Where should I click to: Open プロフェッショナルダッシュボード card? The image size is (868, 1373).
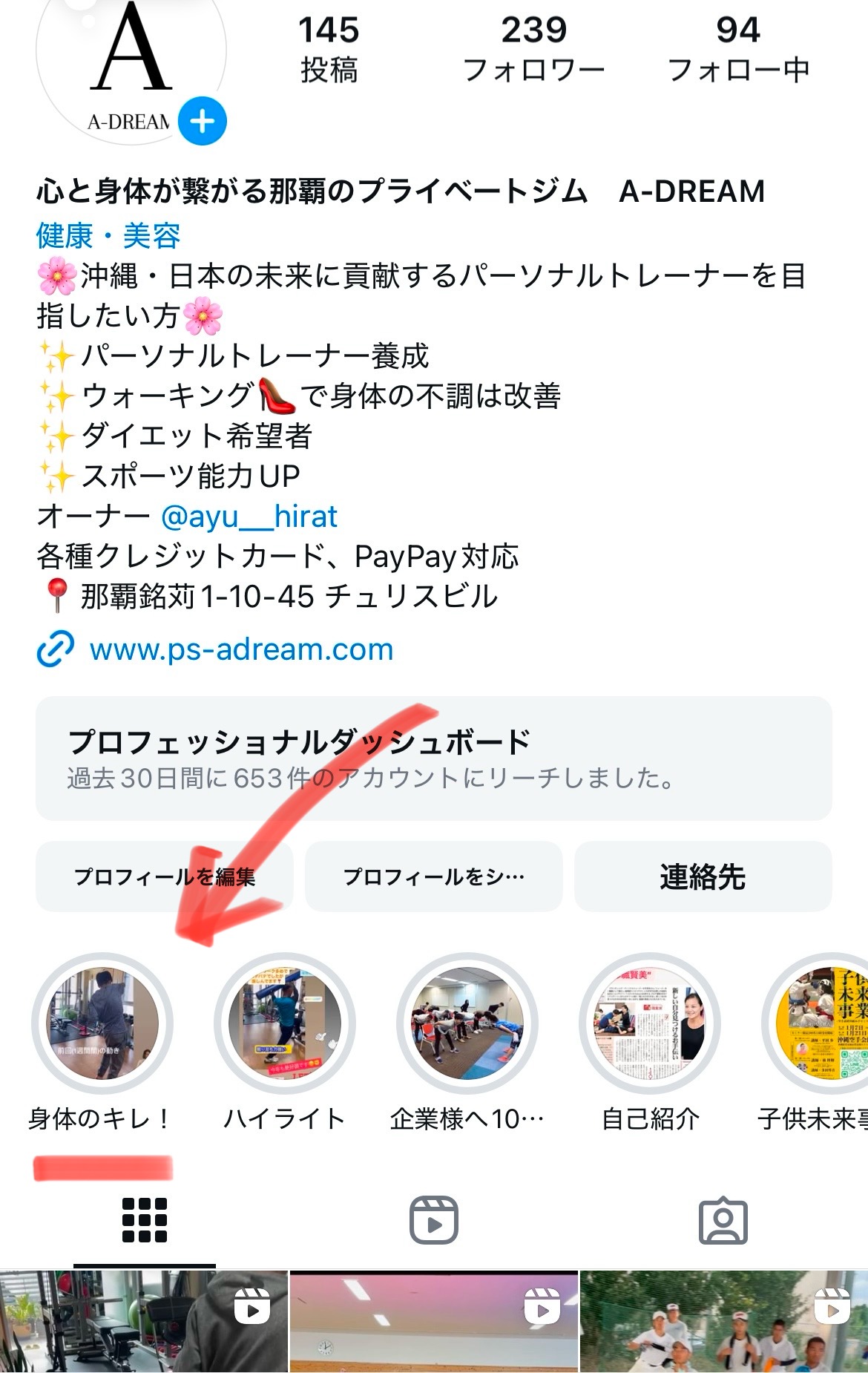(x=433, y=758)
